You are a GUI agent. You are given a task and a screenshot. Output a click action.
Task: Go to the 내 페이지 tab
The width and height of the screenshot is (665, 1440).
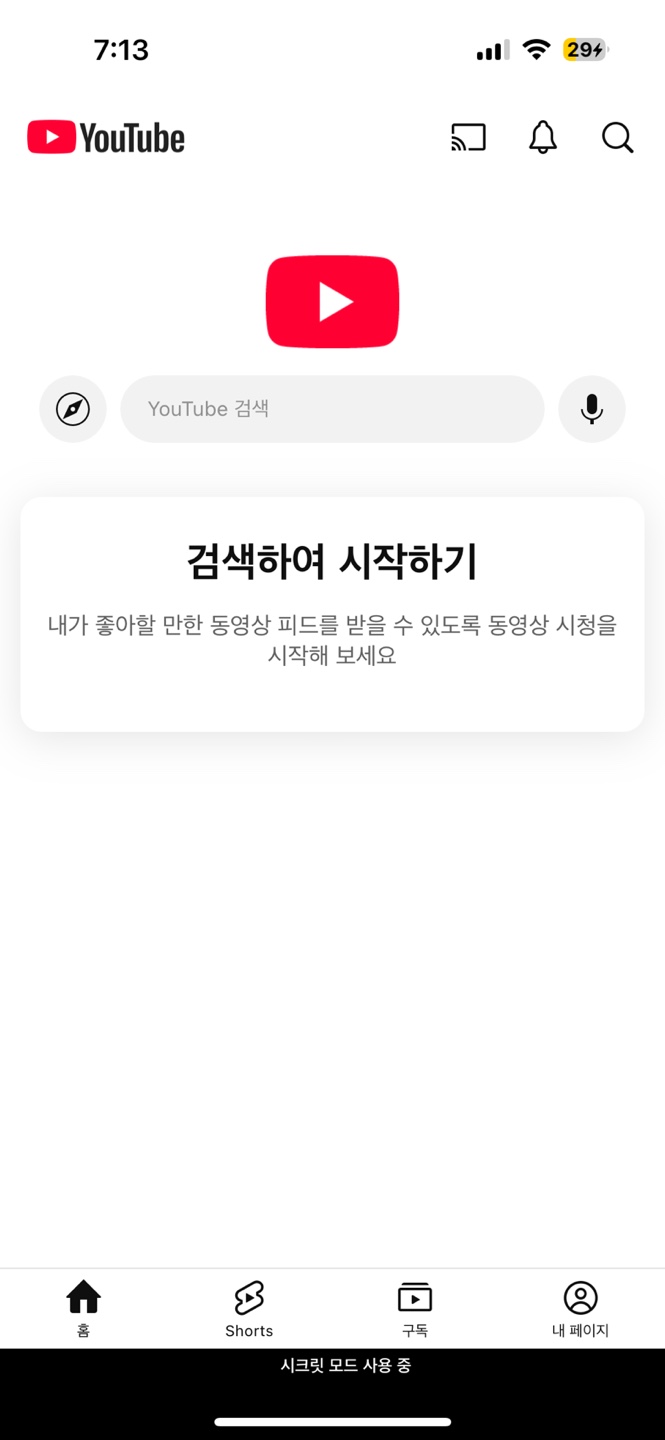[580, 1308]
